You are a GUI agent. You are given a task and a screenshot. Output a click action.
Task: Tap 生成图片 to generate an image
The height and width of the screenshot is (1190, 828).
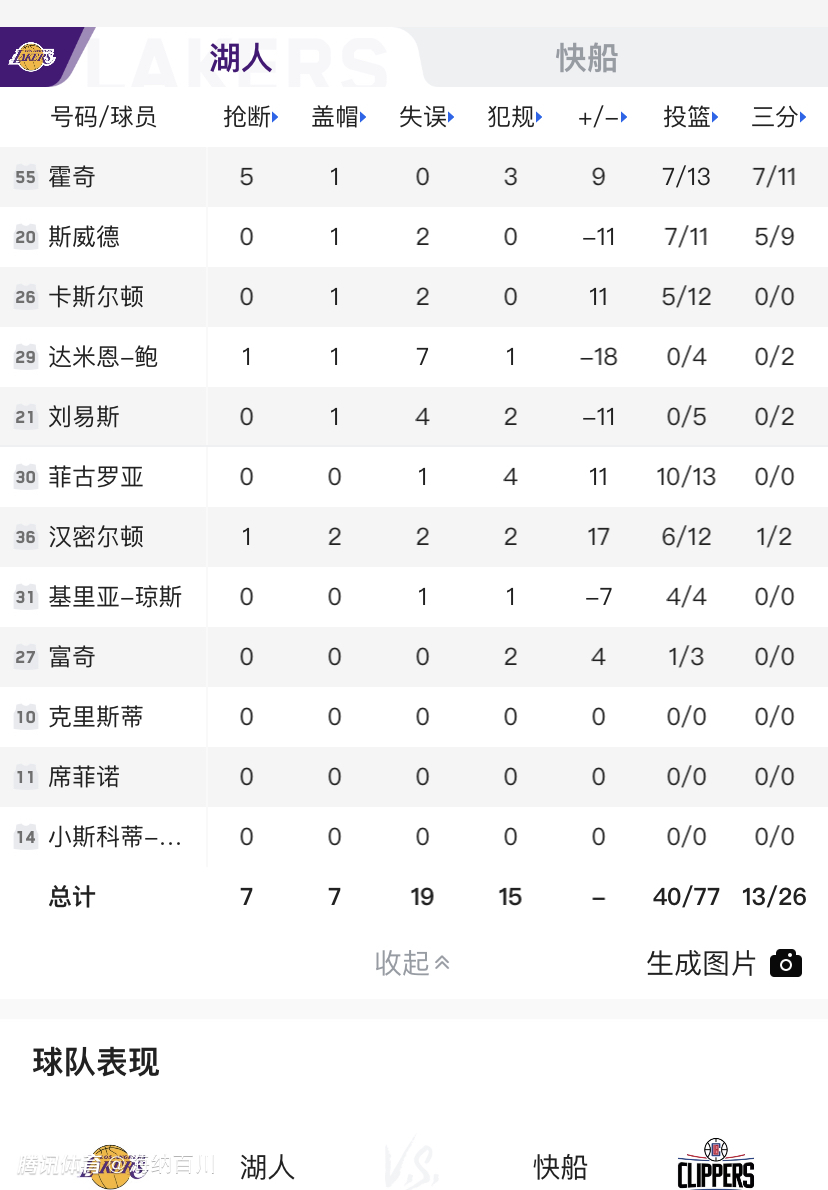[724, 963]
